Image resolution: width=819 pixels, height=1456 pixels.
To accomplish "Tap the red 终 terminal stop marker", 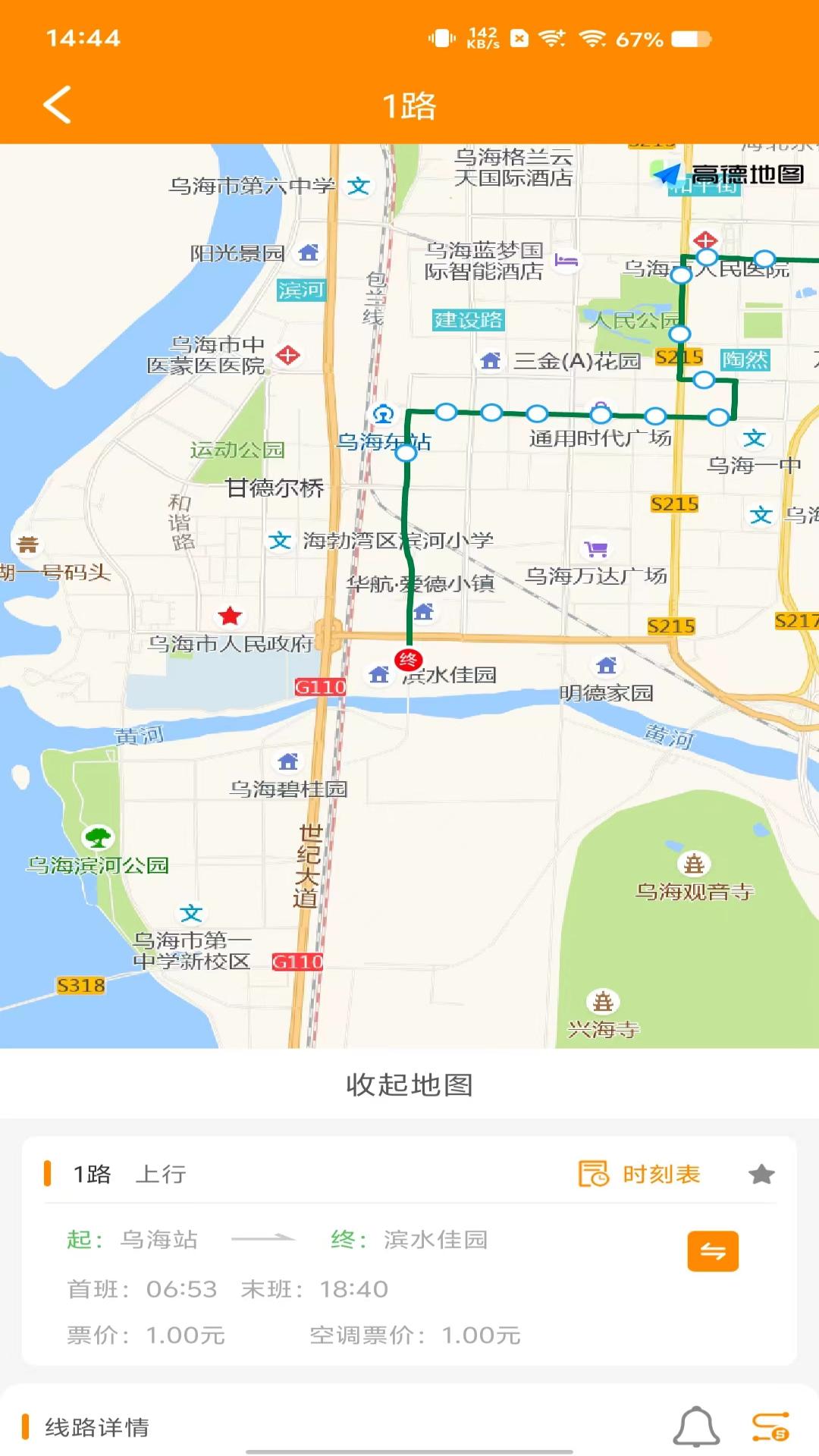I will coord(407,660).
